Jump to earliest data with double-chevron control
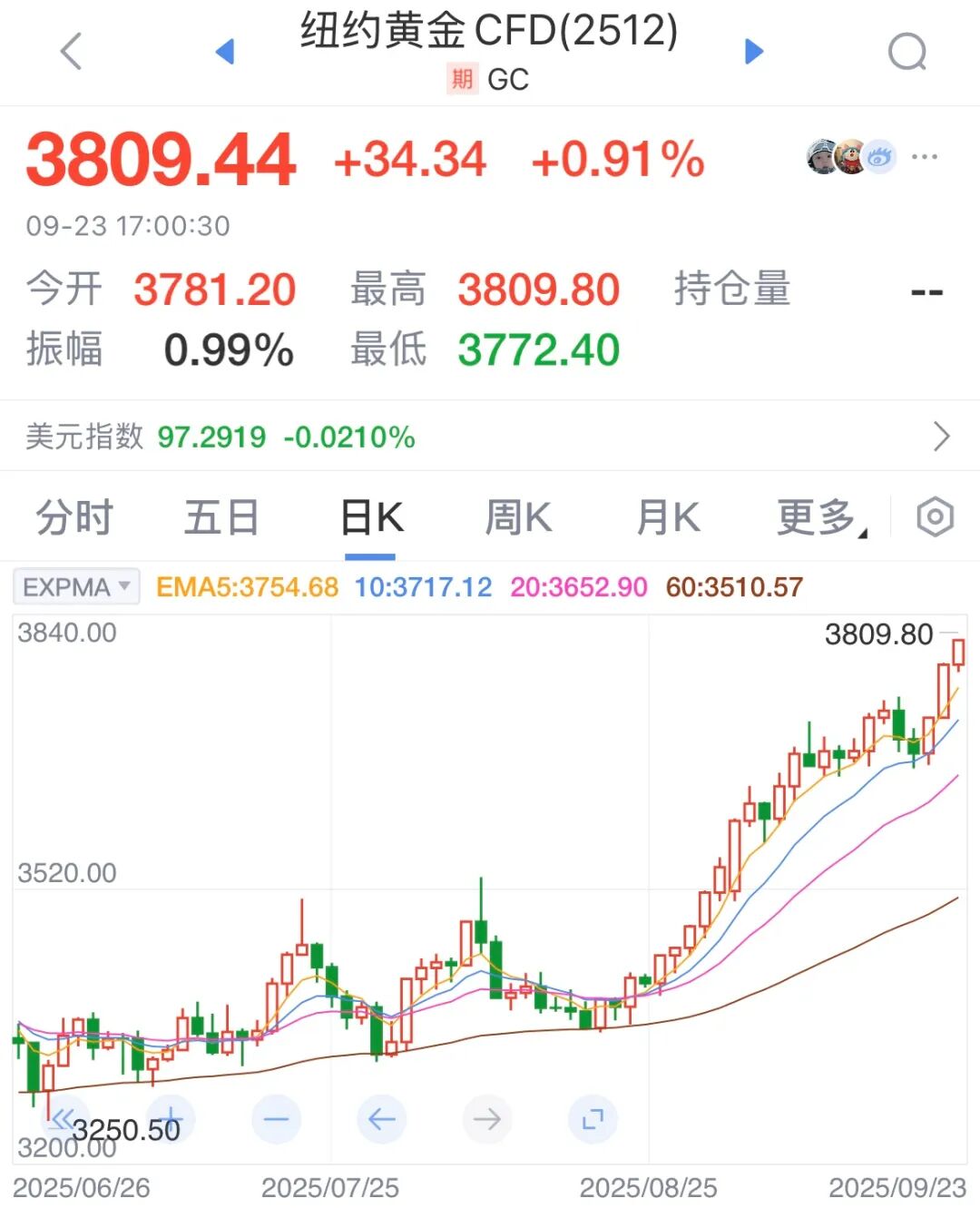The width and height of the screenshot is (980, 1208). pyautogui.click(x=61, y=1119)
